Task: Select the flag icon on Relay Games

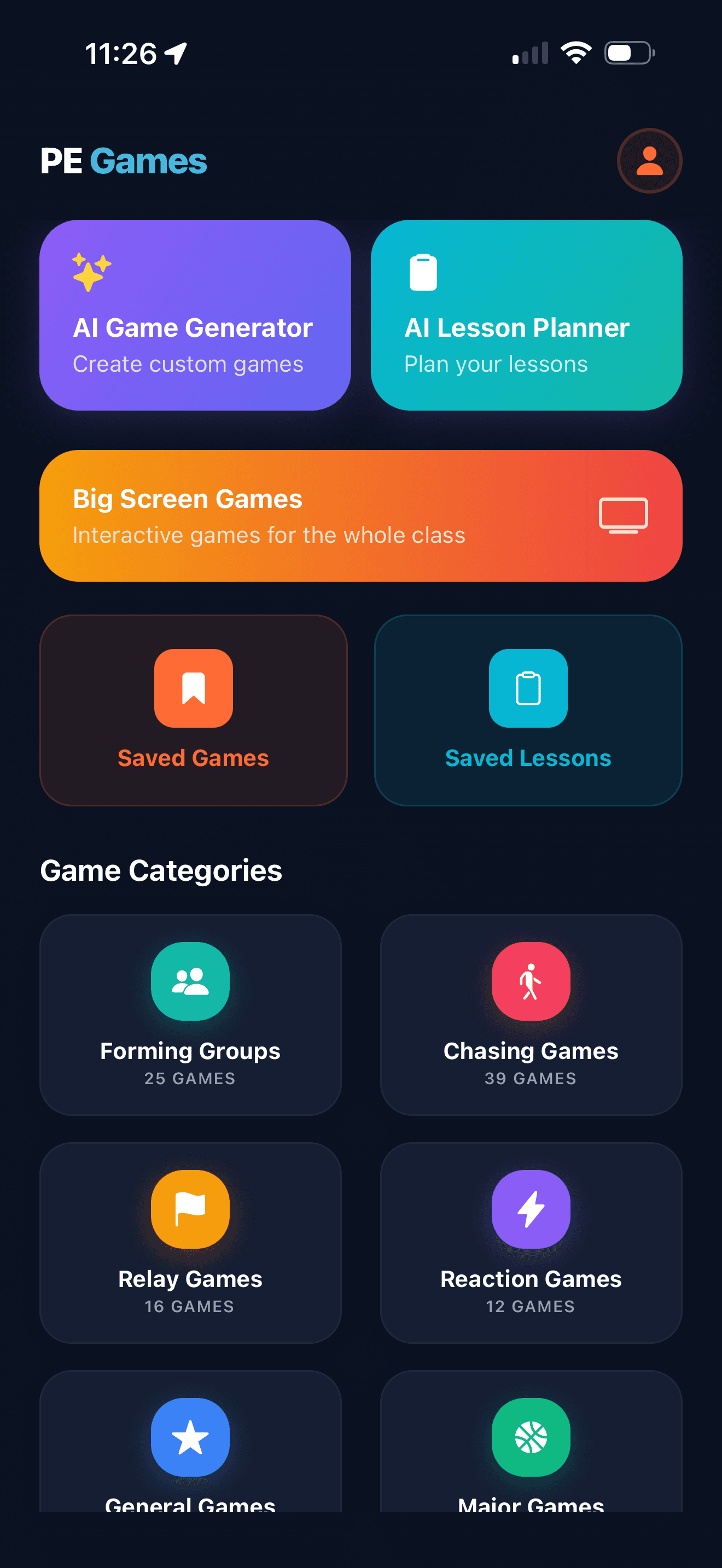Action: 190,1209
